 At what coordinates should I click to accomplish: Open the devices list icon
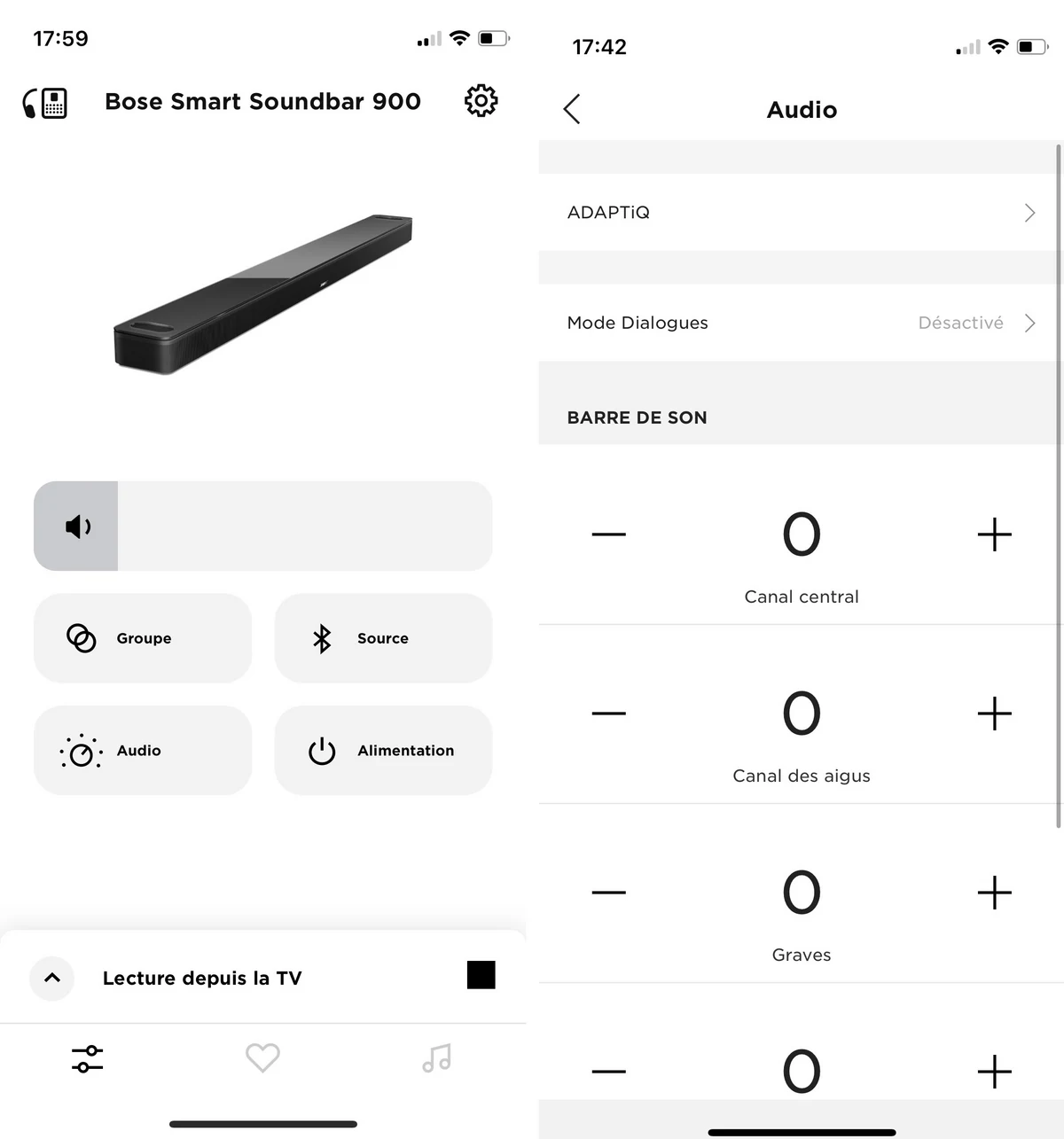45,103
